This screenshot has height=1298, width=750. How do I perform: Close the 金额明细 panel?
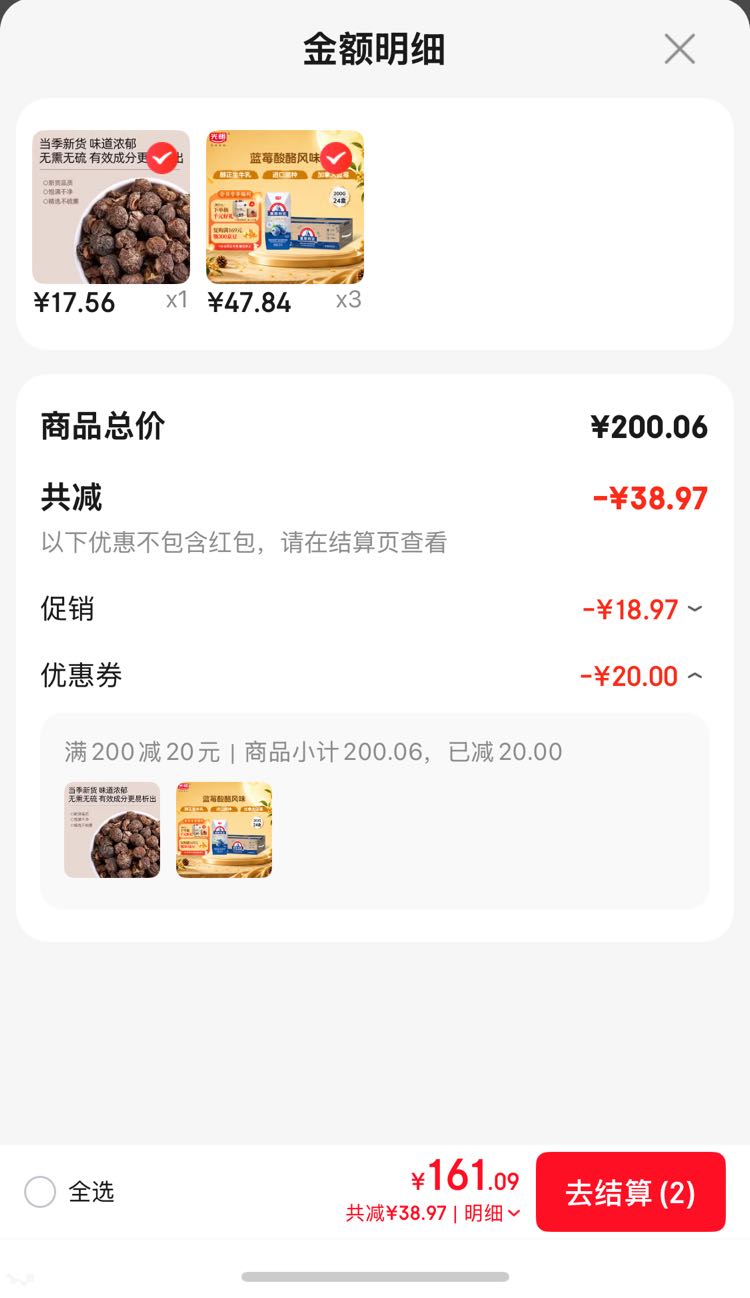click(x=679, y=48)
